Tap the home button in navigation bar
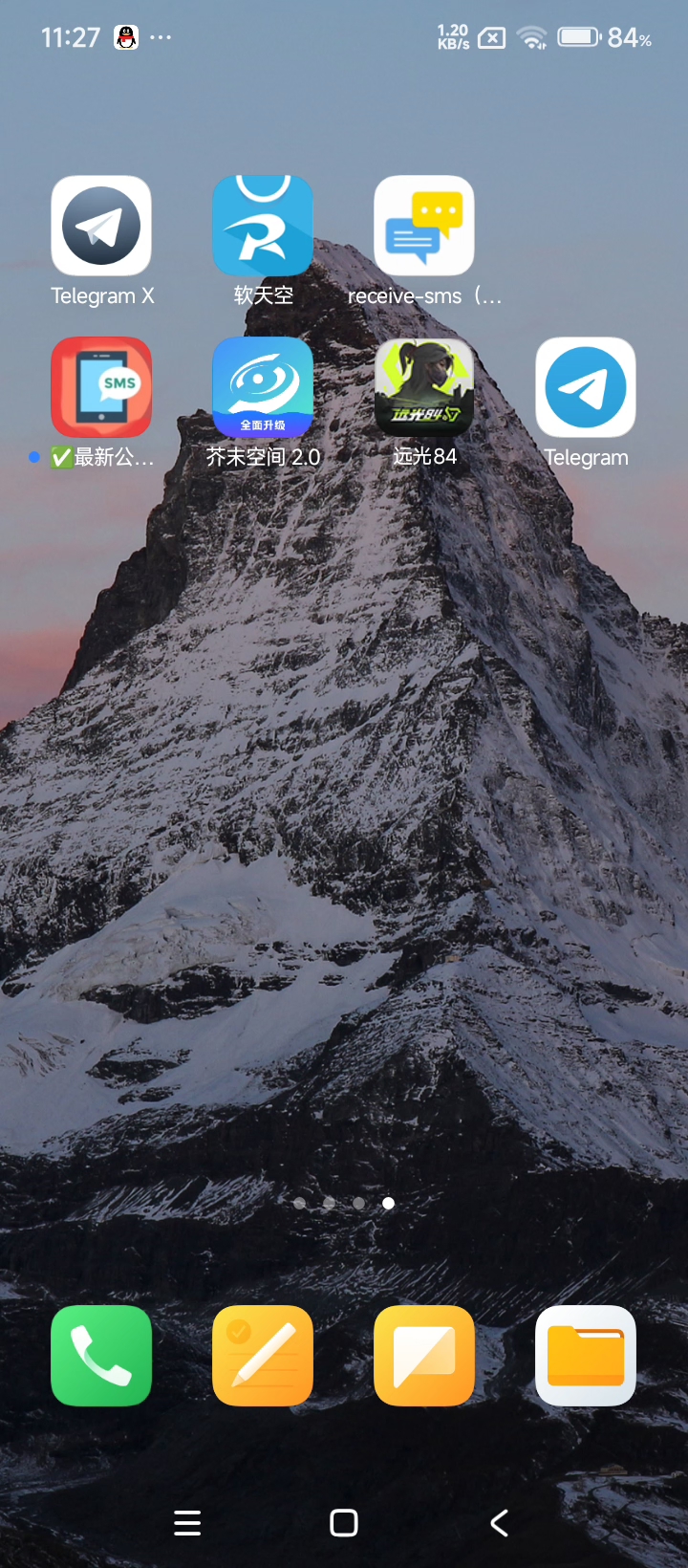Viewport: 688px width, 1568px height. point(344,1523)
